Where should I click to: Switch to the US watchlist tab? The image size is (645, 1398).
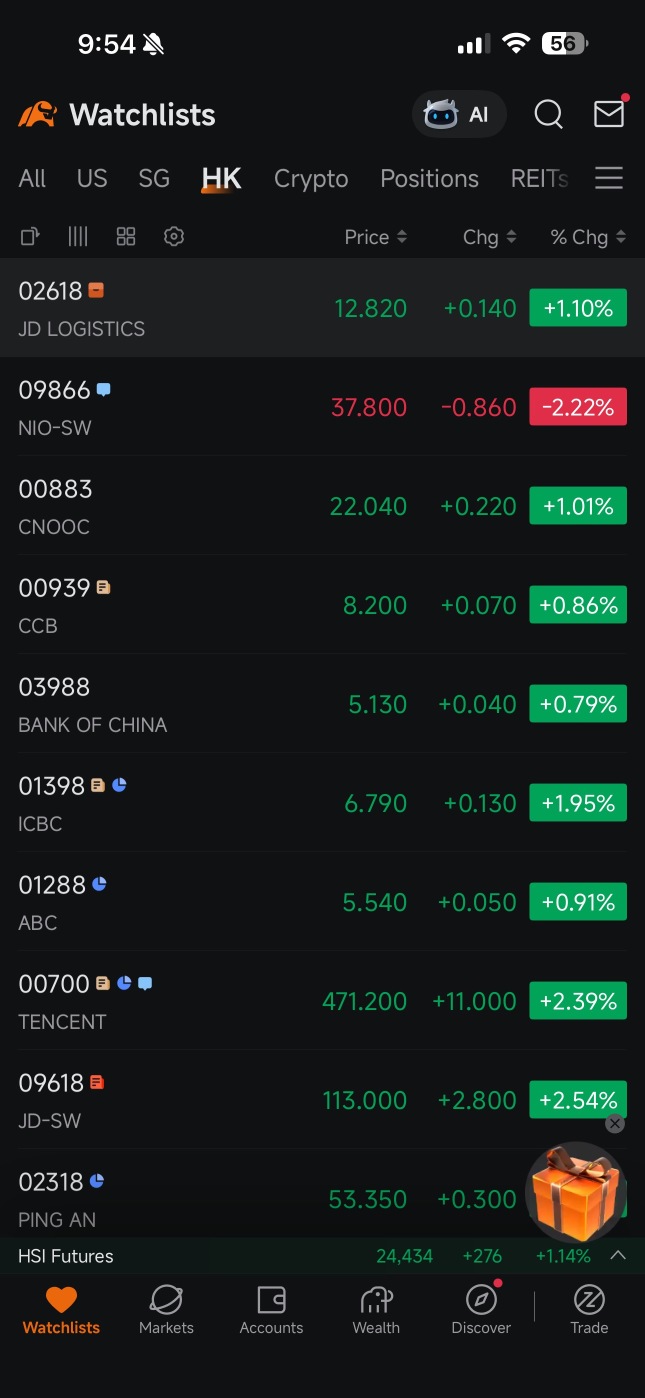tap(92, 179)
